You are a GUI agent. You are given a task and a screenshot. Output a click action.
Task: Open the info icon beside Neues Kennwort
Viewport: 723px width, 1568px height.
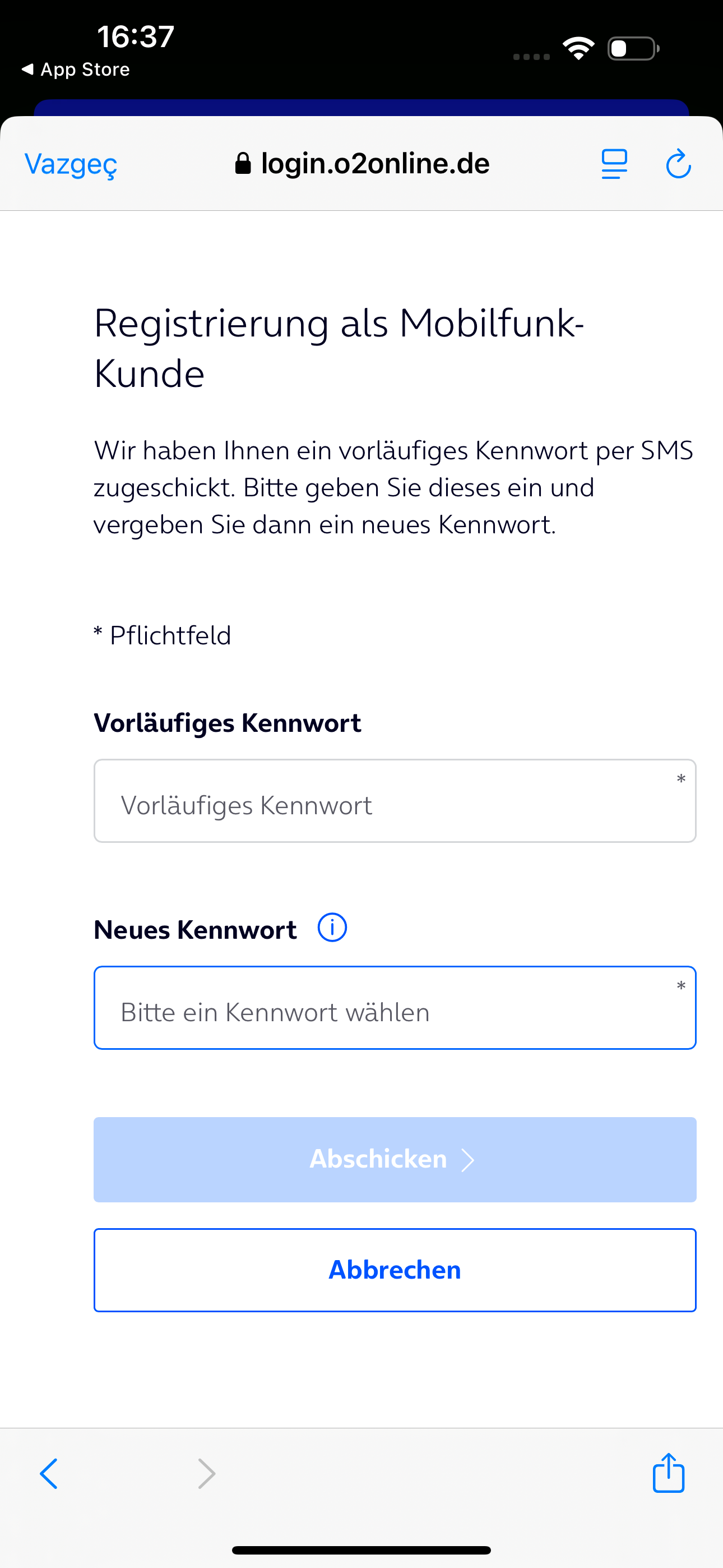(x=332, y=928)
